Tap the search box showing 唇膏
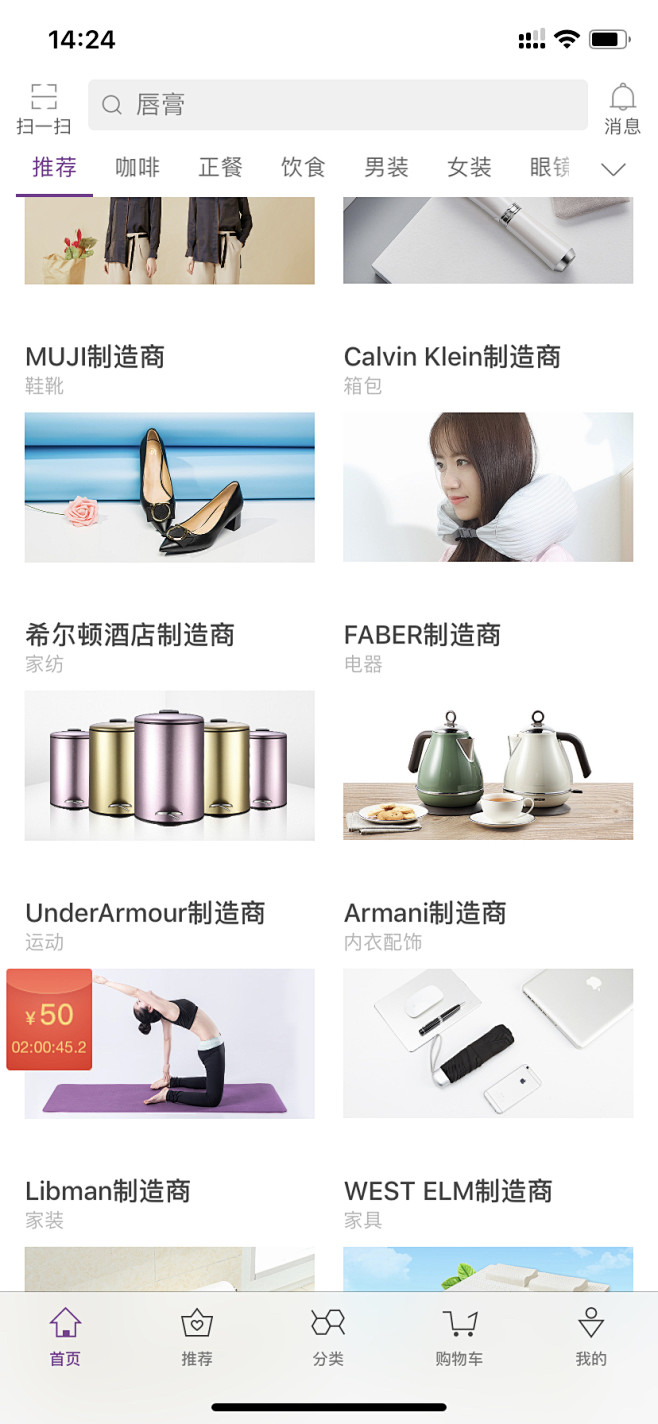The height and width of the screenshot is (1424, 658). pos(337,105)
